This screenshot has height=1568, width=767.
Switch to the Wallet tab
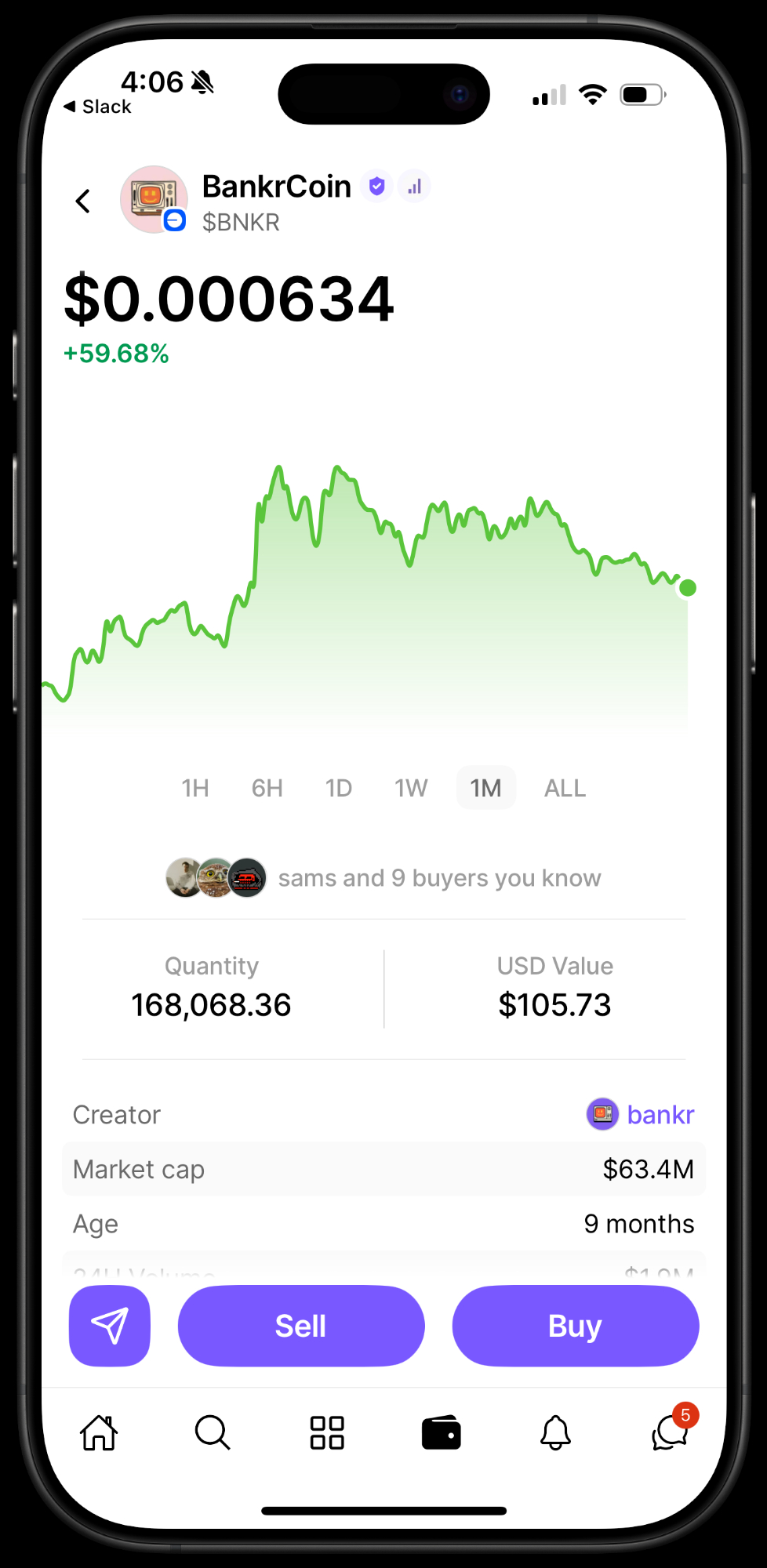click(441, 1432)
